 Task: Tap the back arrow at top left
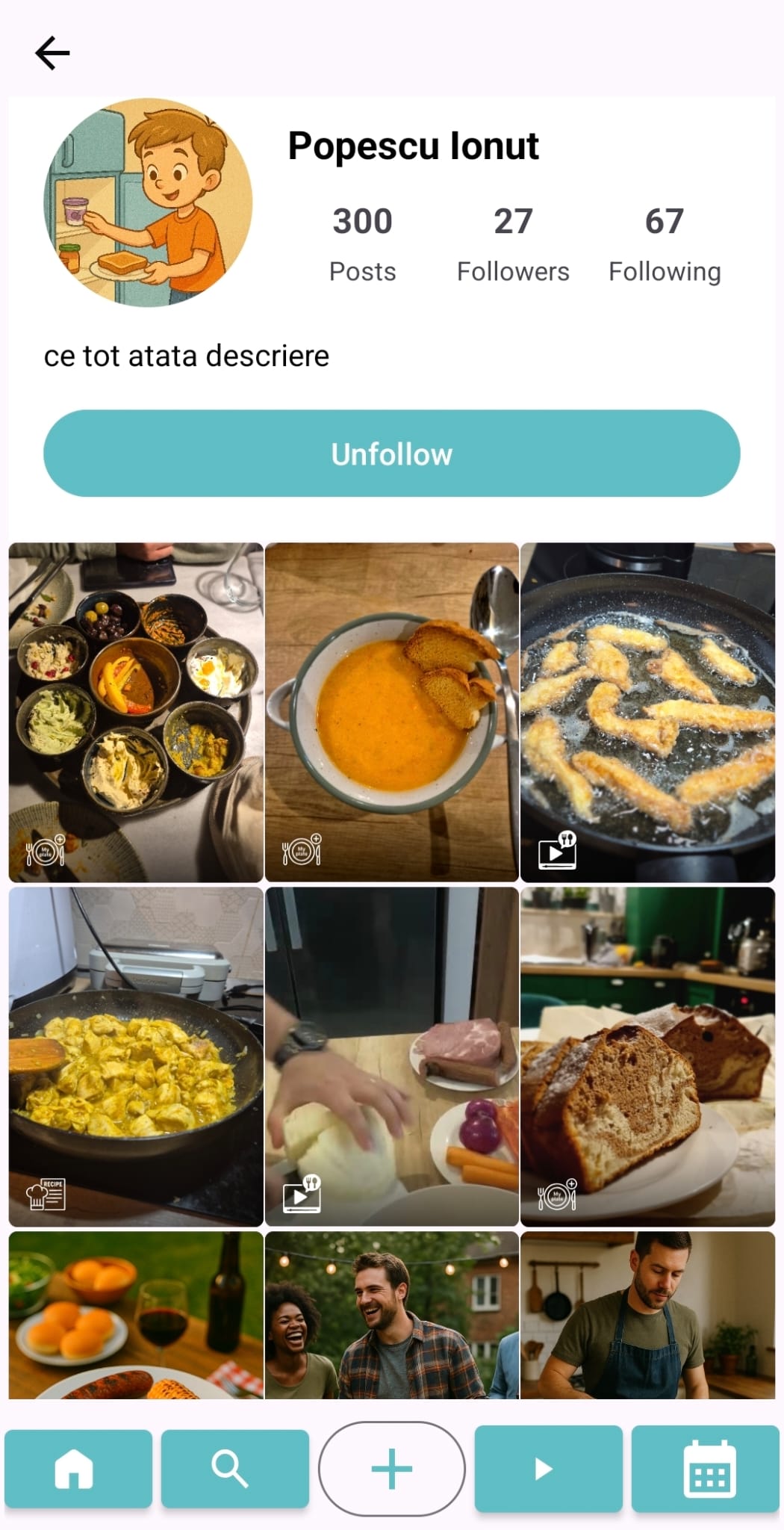pyautogui.click(x=51, y=52)
